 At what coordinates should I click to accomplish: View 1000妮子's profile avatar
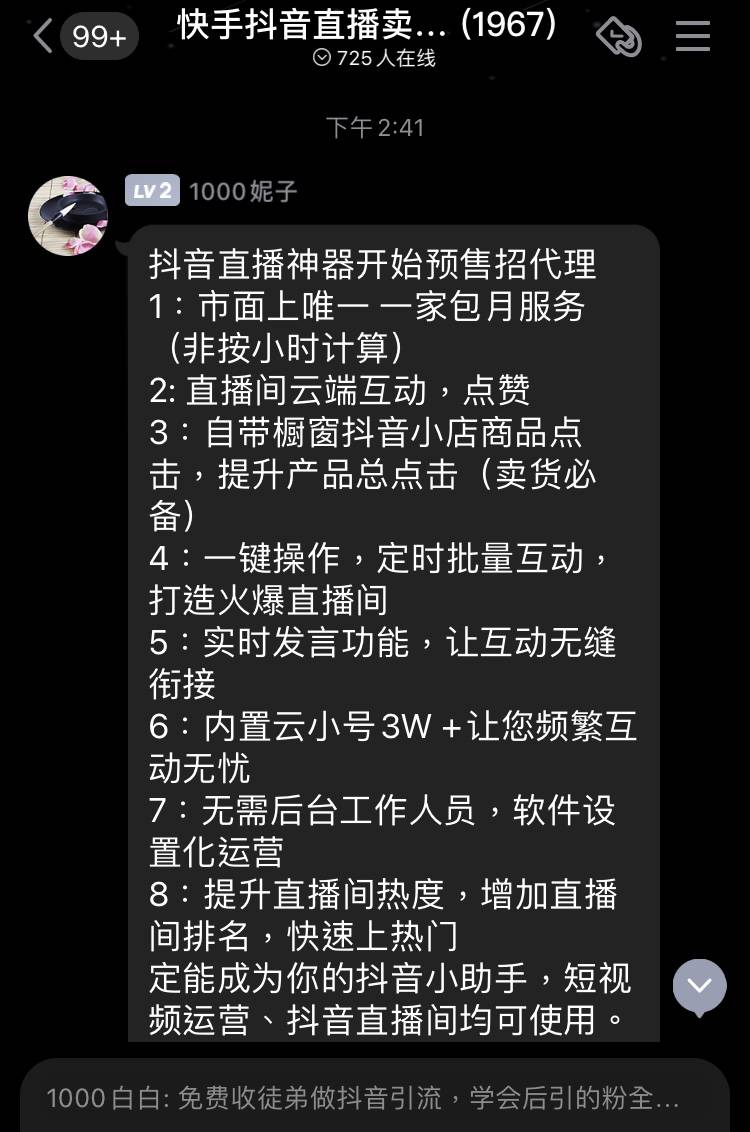click(x=68, y=216)
